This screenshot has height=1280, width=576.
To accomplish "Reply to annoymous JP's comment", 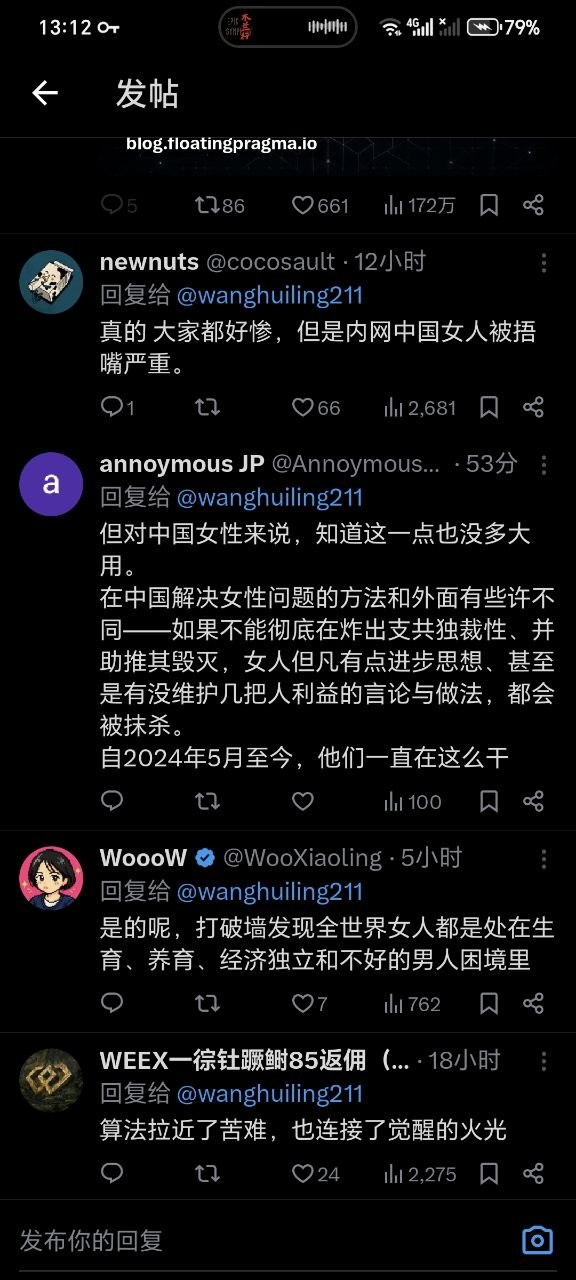I will [112, 801].
